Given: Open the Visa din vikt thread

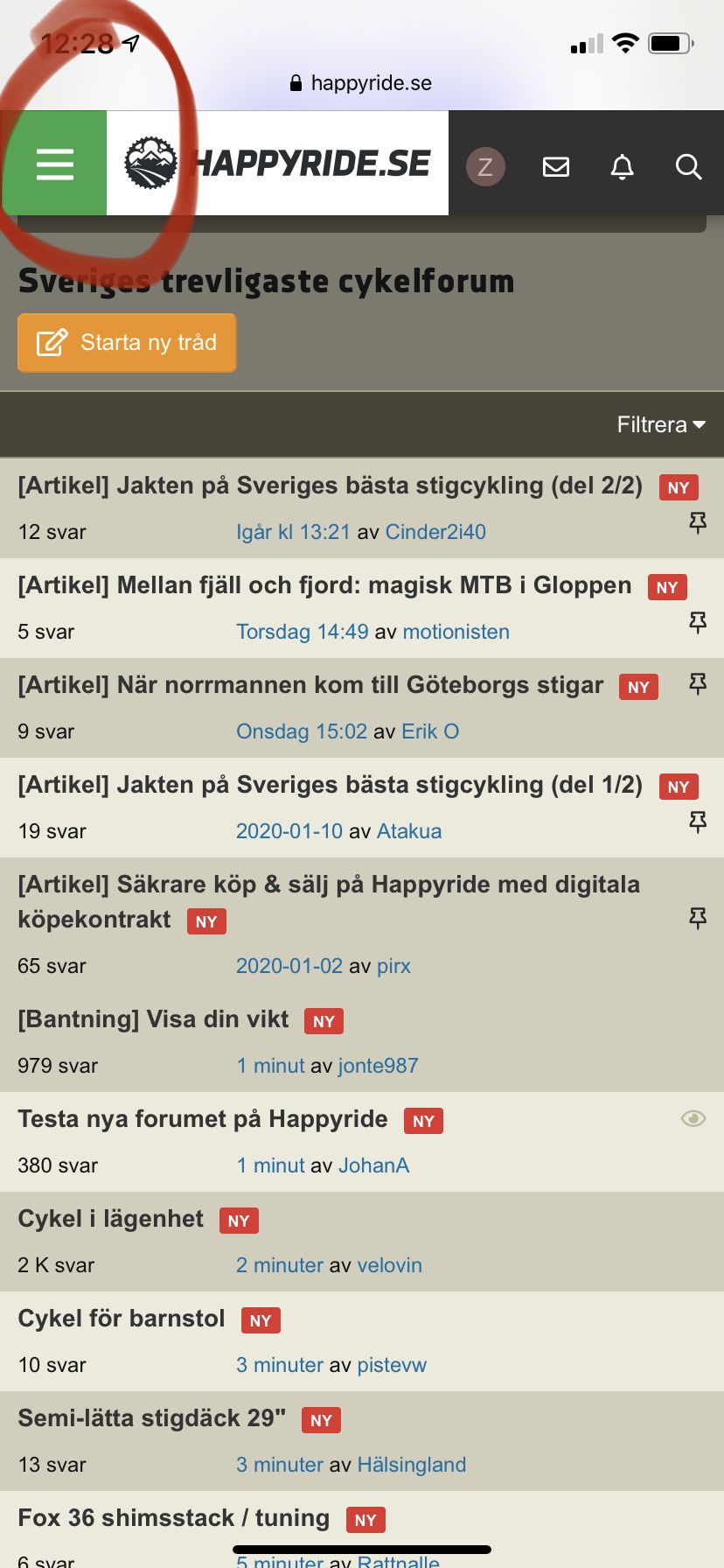Looking at the screenshot, I should 153,1019.
